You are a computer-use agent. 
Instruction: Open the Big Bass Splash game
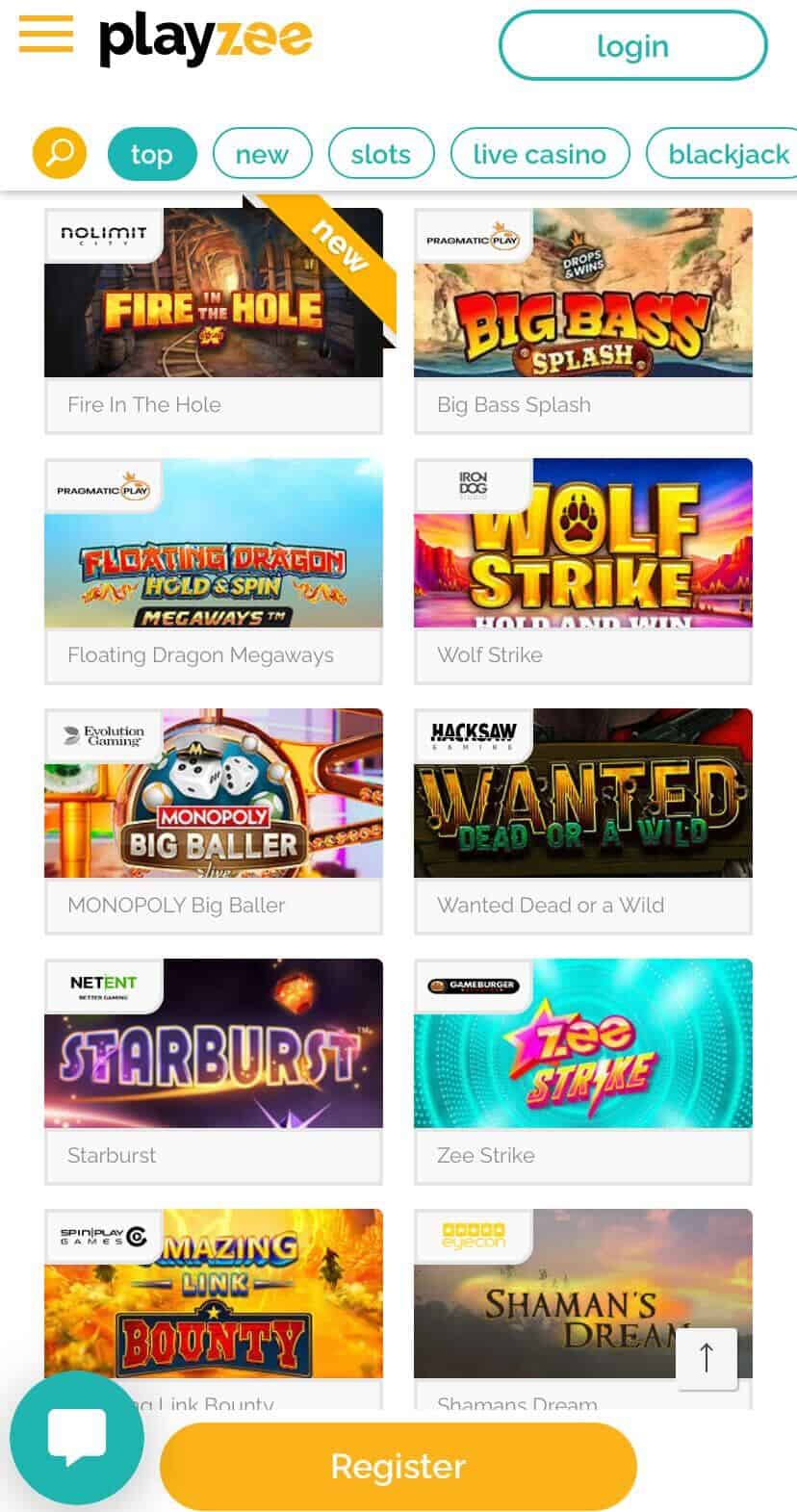583,320
